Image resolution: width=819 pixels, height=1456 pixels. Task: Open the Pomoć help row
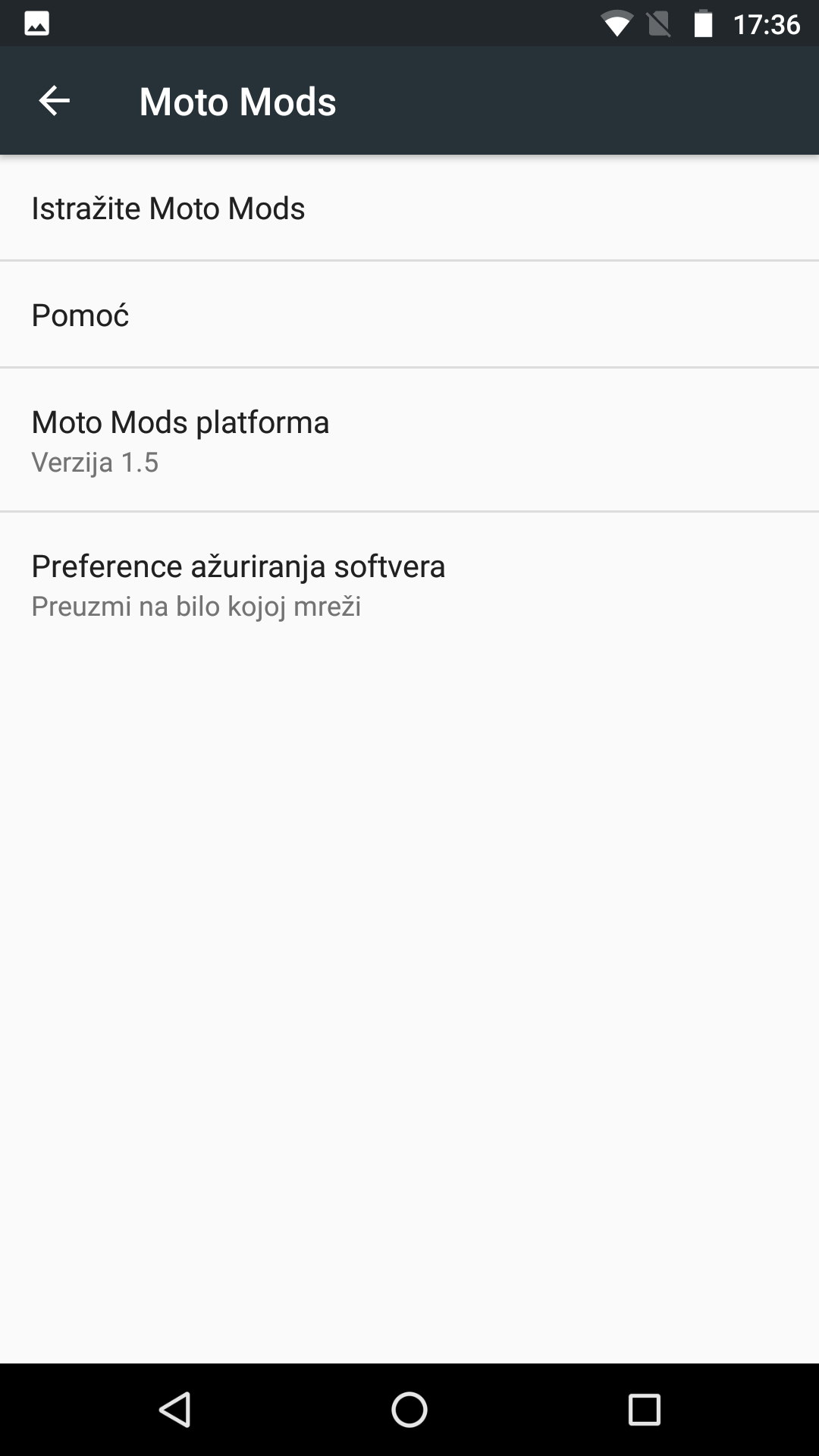[x=409, y=315]
